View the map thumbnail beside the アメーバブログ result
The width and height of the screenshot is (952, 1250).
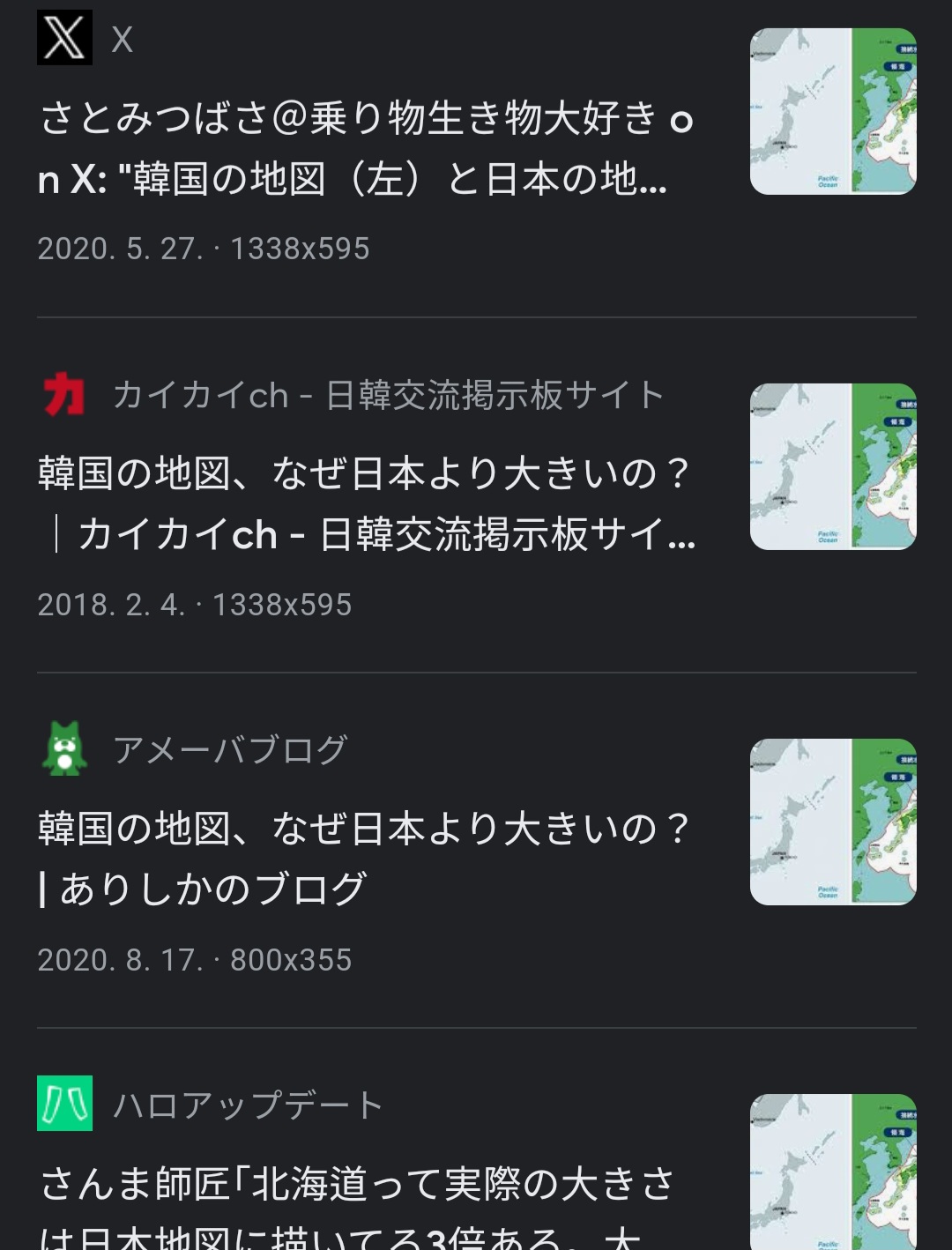click(833, 822)
